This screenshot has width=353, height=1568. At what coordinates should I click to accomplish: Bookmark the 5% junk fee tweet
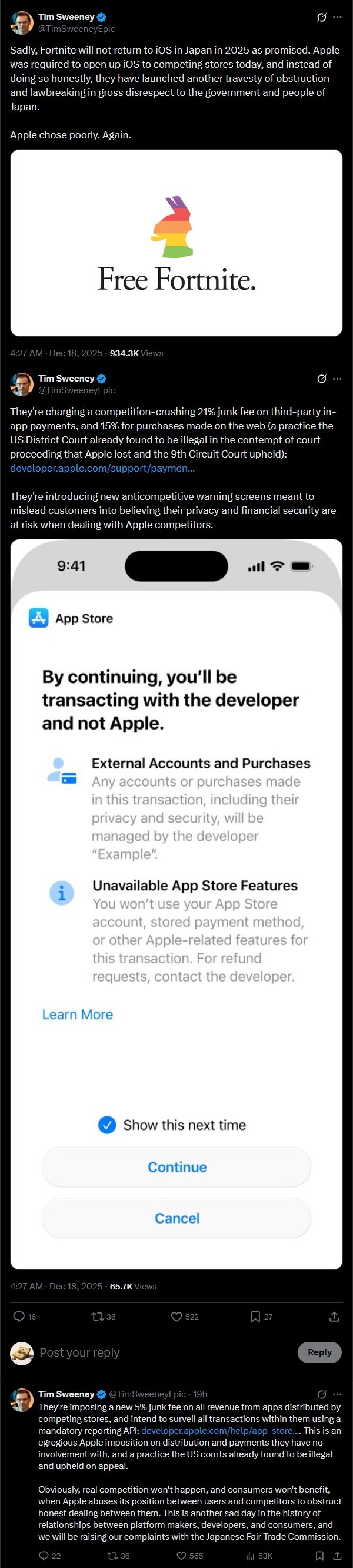(x=319, y=1555)
